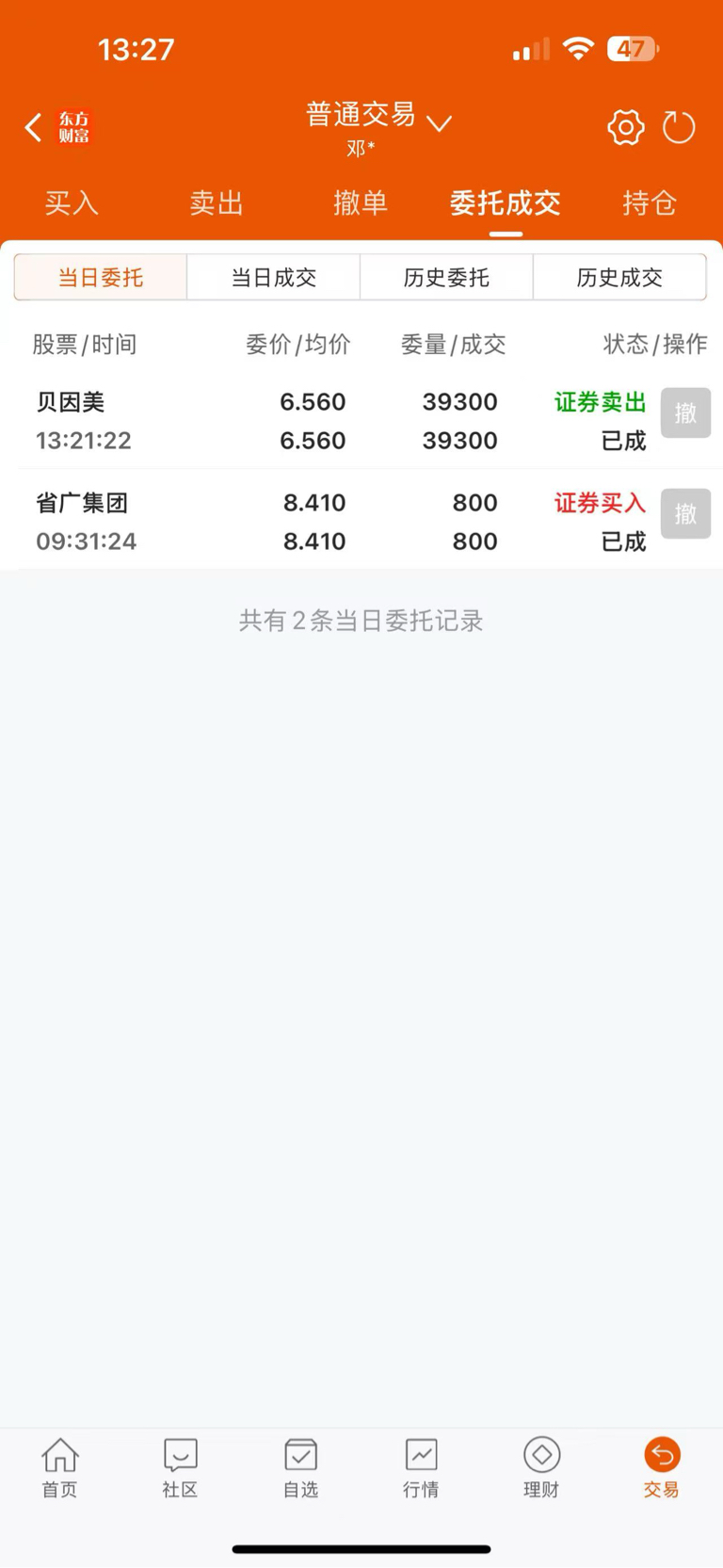Go to 首页 in bottom navigation
The width and height of the screenshot is (723, 1568).
point(59,1466)
